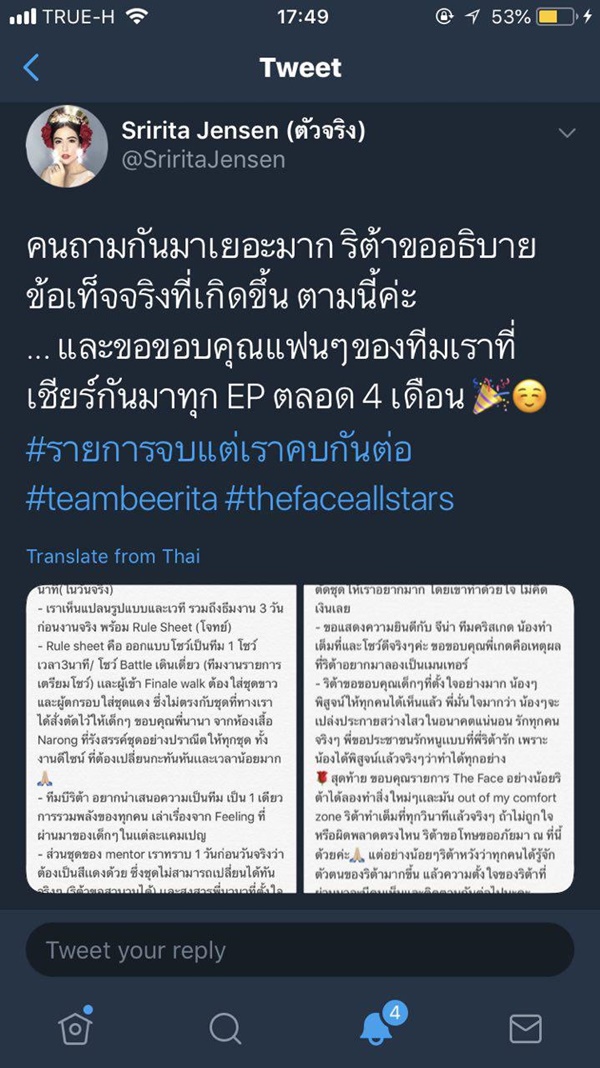Switch to the Search tab
Viewport: 600px width, 1068px height.
click(x=225, y=1028)
